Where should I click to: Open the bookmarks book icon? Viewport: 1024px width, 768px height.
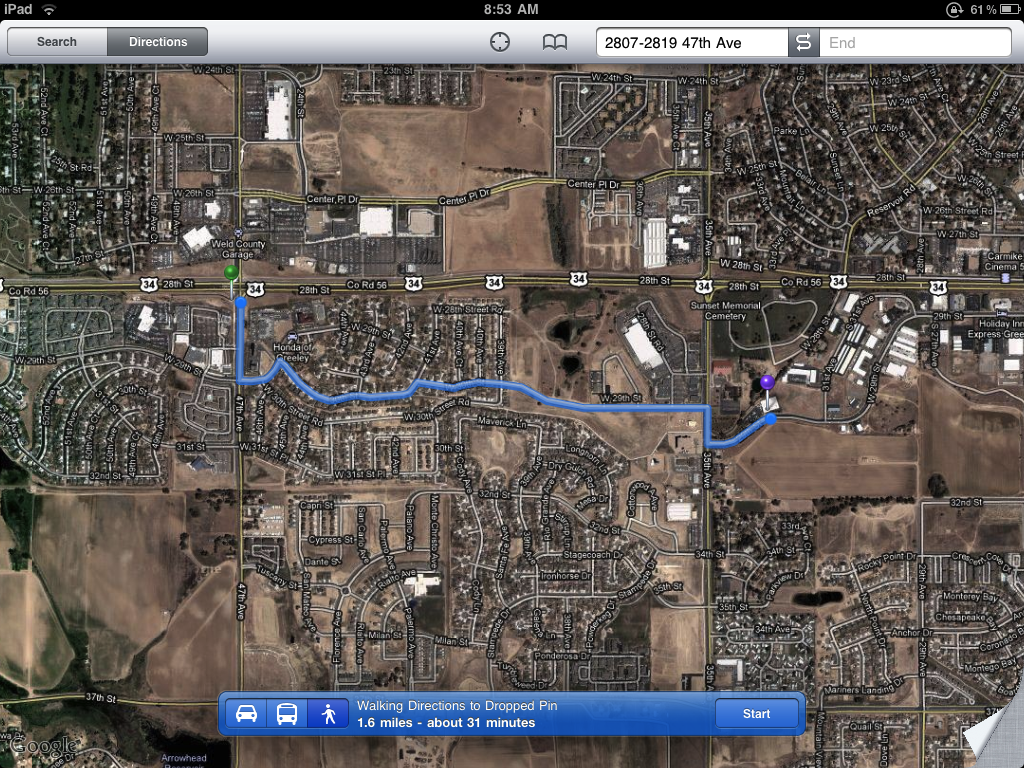[554, 42]
